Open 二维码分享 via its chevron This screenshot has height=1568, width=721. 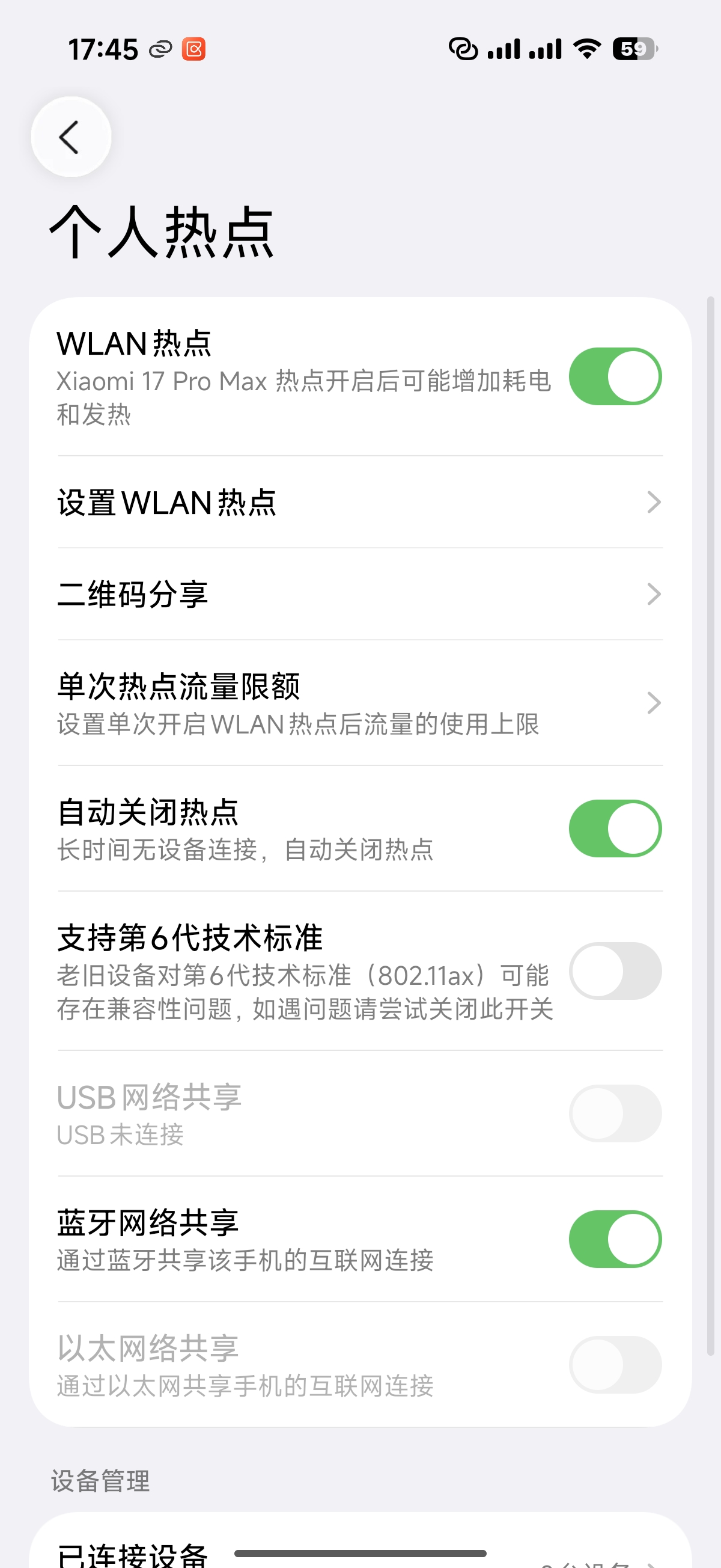pos(653,594)
